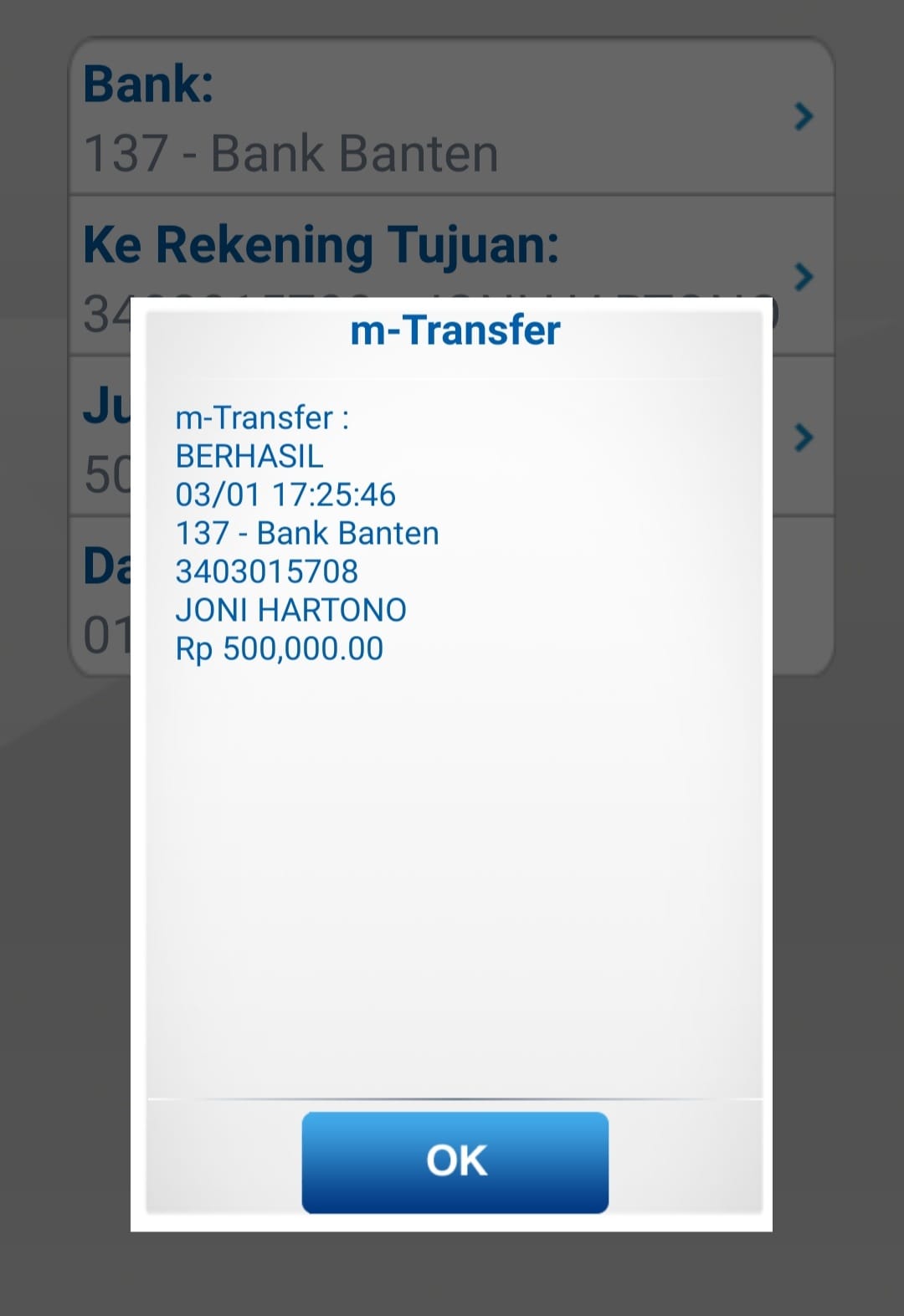Confirm the m-Transfer dialog with OK
Image resolution: width=904 pixels, height=1316 pixels.
(455, 1161)
